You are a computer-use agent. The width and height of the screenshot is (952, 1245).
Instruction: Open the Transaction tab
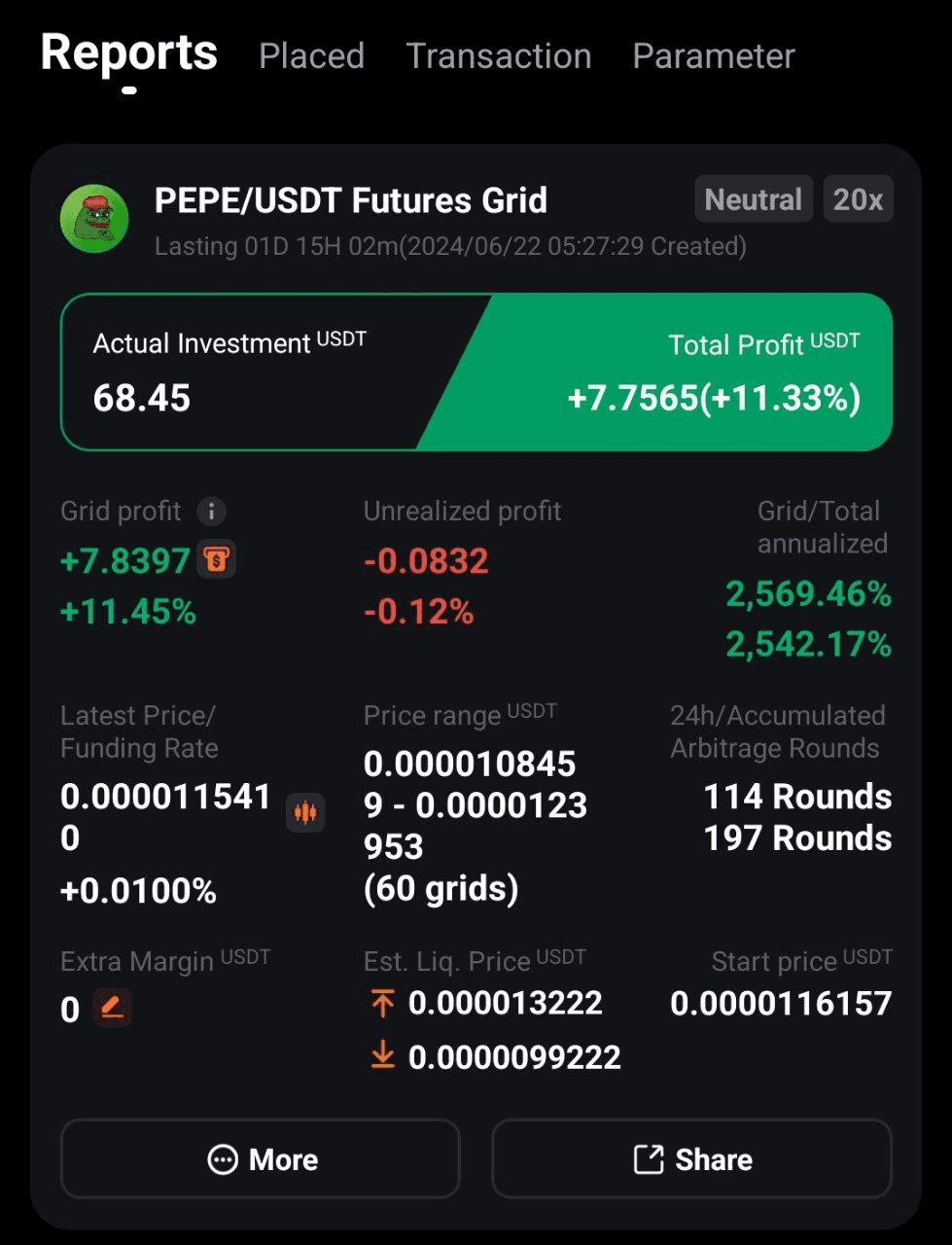pyautogui.click(x=498, y=56)
